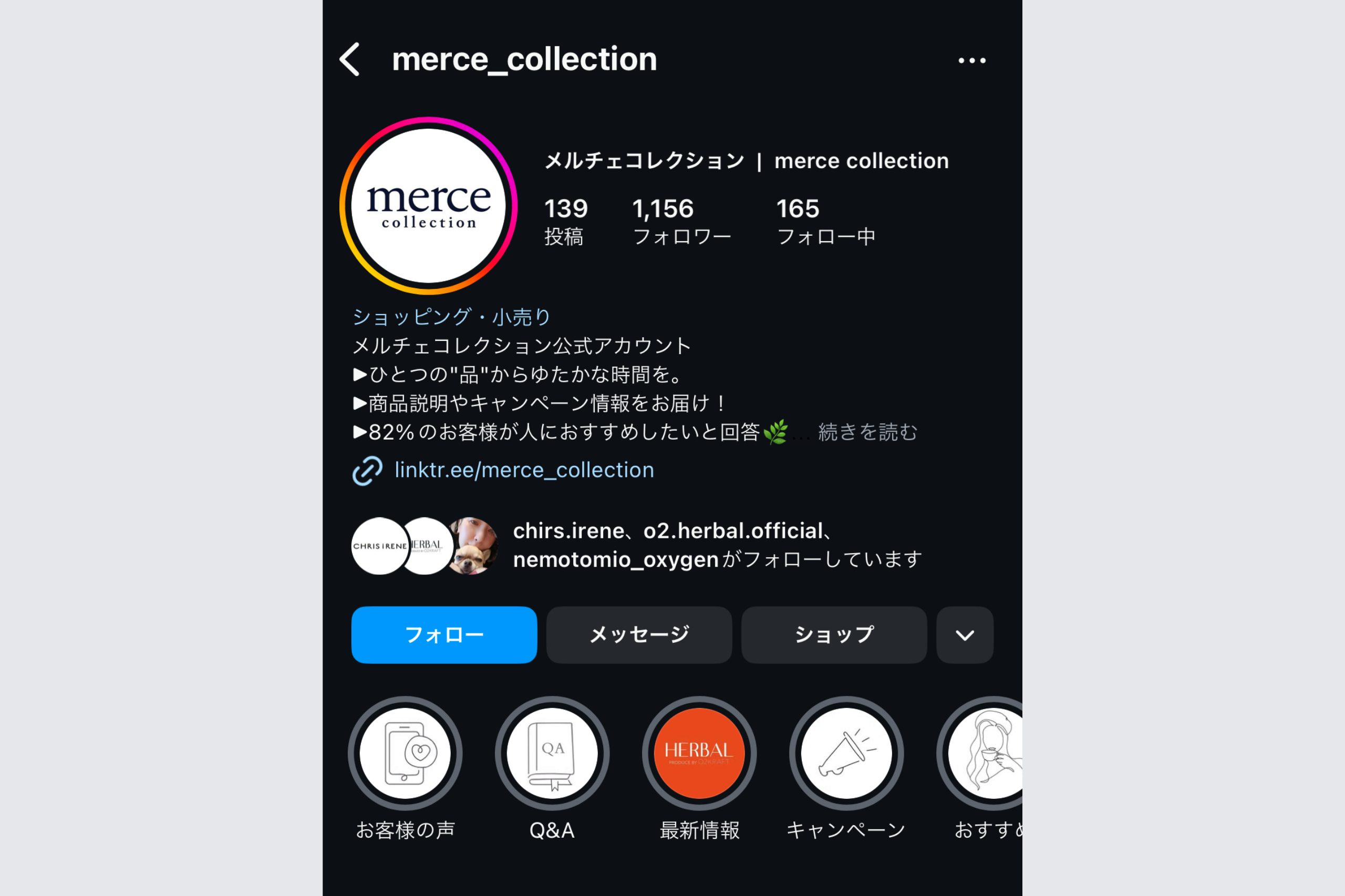Open the ショップ button
1345x896 pixels.
point(833,635)
